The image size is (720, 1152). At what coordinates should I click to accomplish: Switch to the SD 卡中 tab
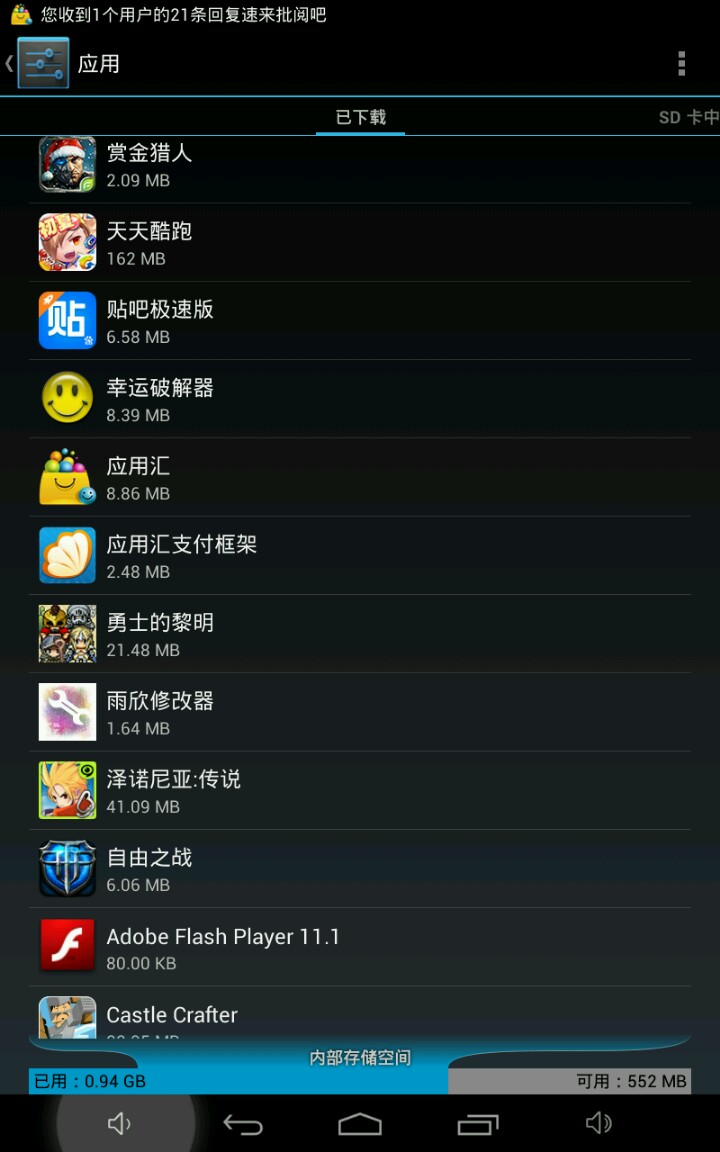[x=688, y=117]
